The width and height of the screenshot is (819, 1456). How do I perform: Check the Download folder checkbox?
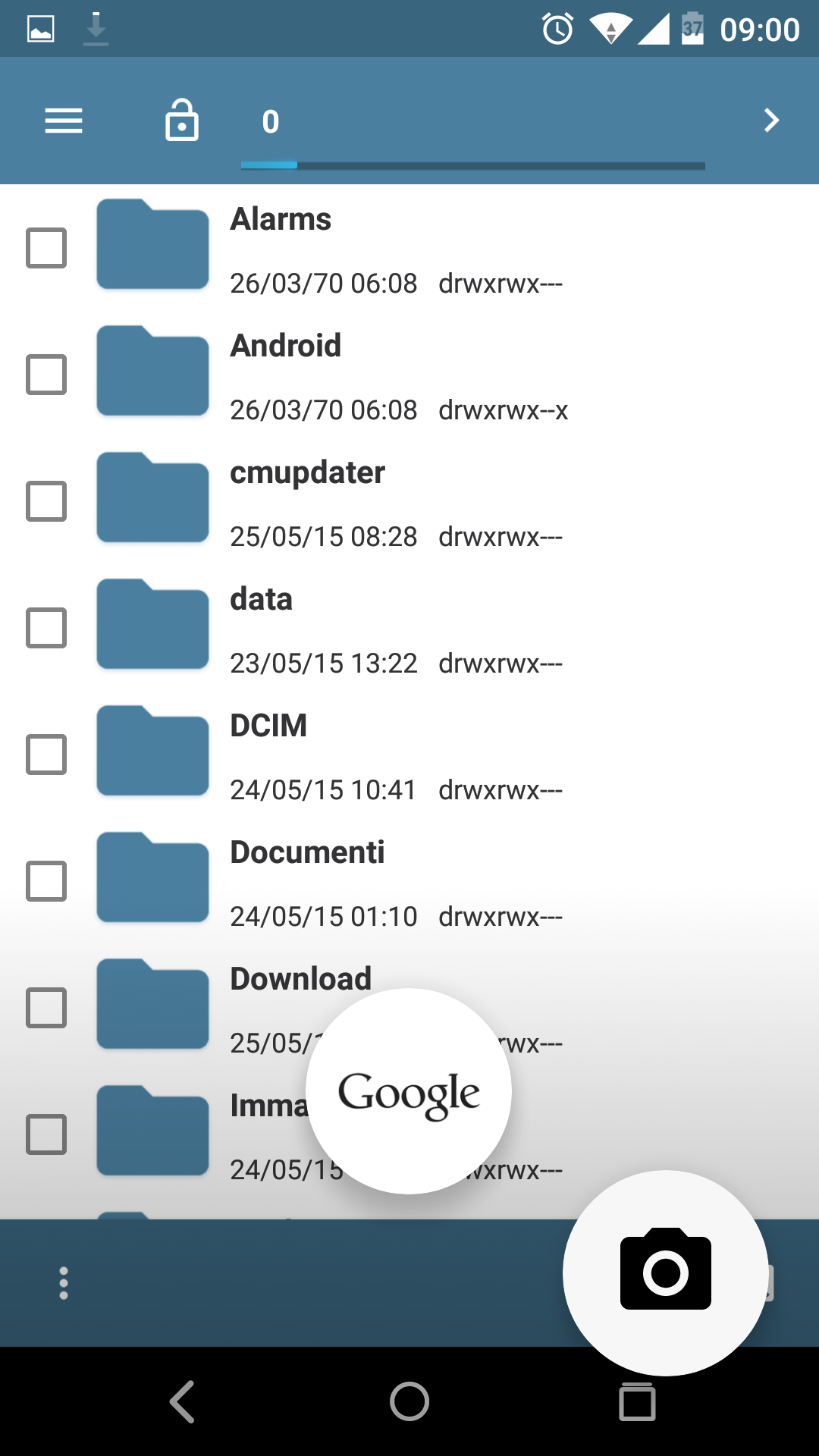[46, 1008]
